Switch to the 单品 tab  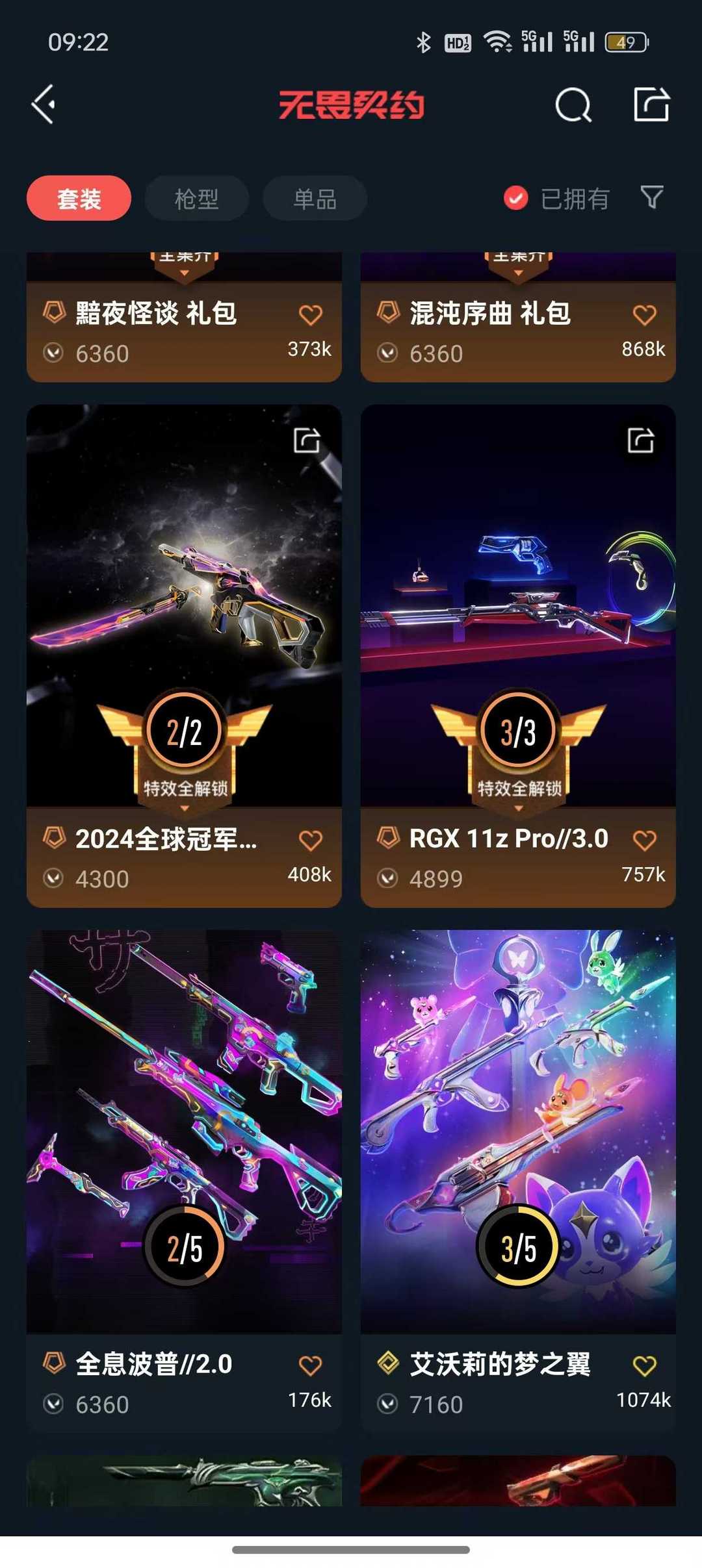tap(314, 197)
